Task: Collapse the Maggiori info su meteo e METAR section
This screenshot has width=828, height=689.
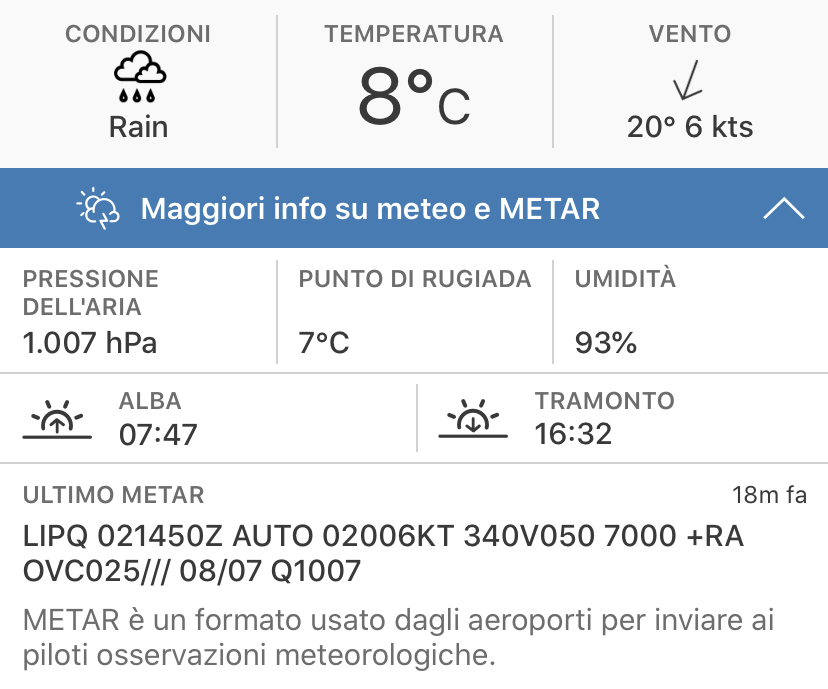Action: tap(782, 208)
